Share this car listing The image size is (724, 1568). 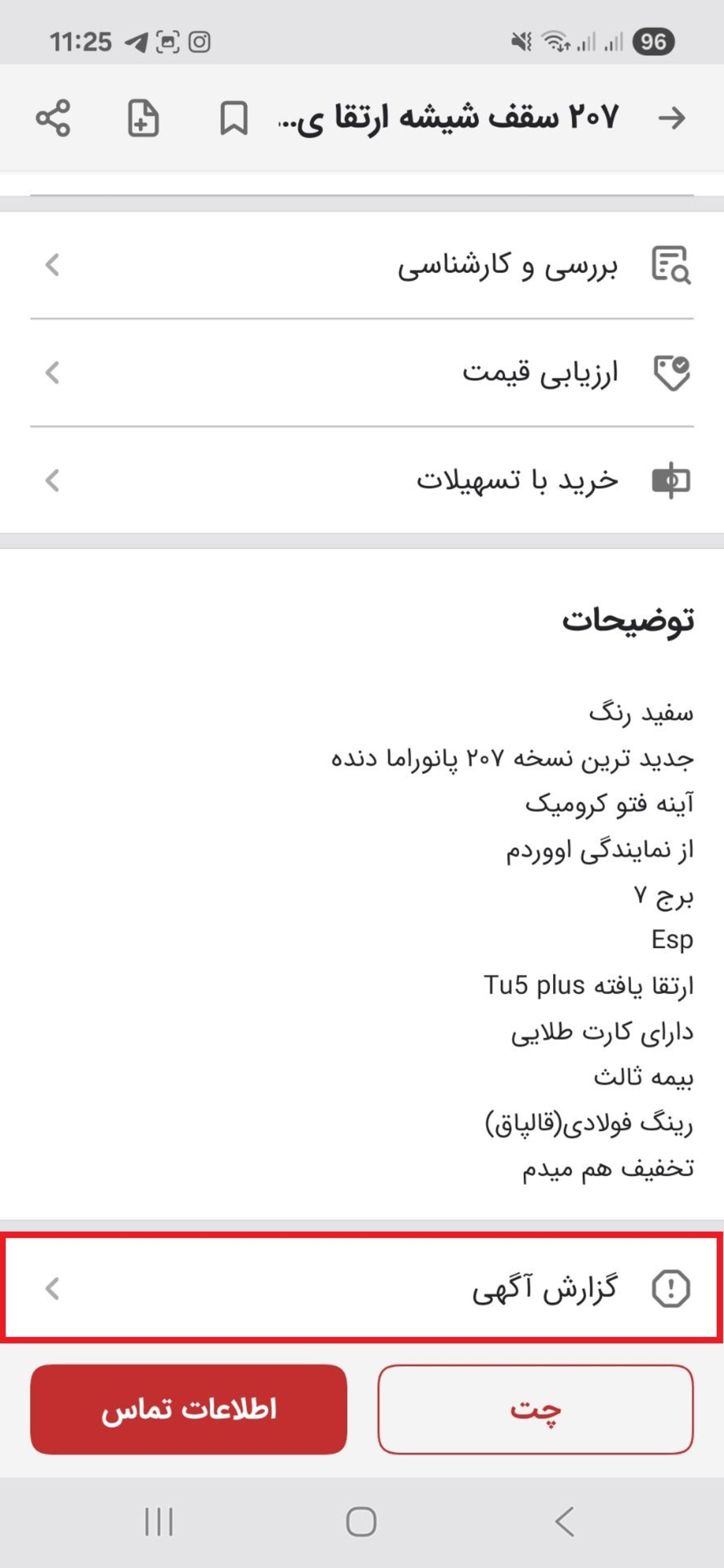tap(53, 118)
